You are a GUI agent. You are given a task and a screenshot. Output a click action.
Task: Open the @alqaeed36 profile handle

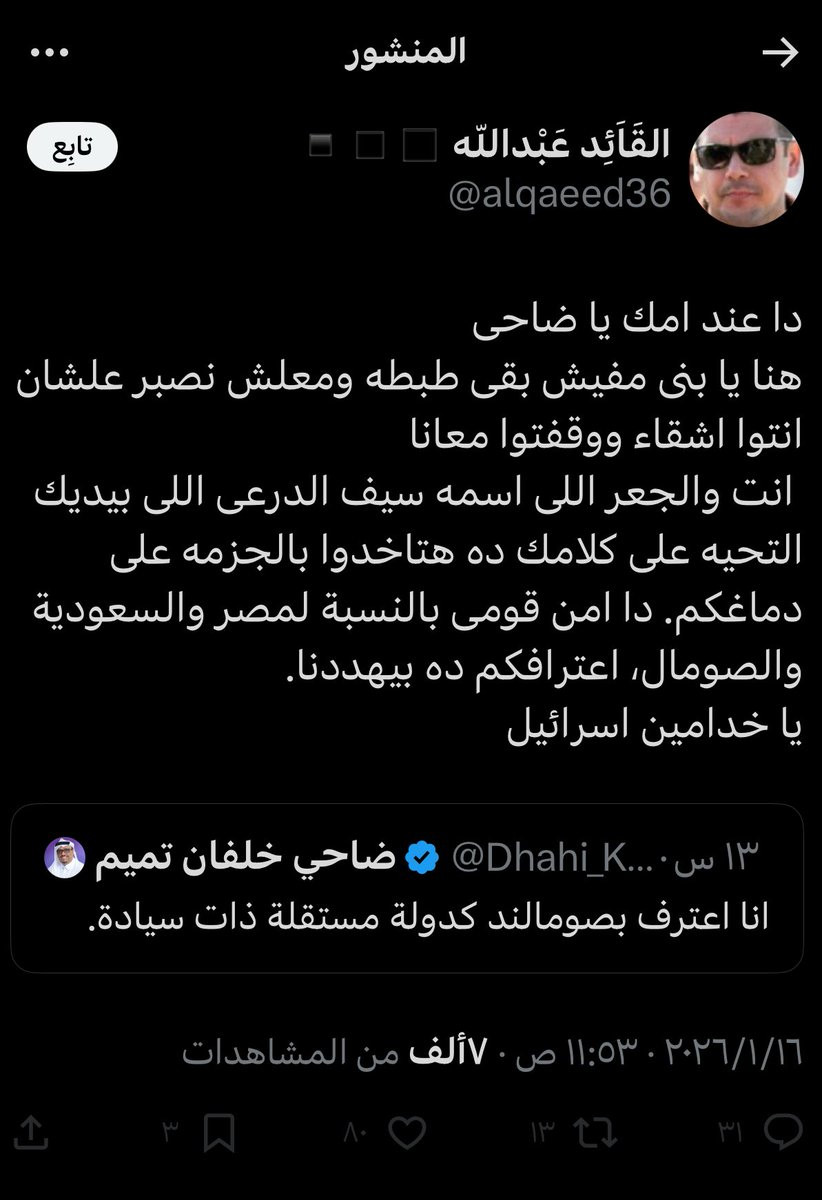(x=558, y=195)
